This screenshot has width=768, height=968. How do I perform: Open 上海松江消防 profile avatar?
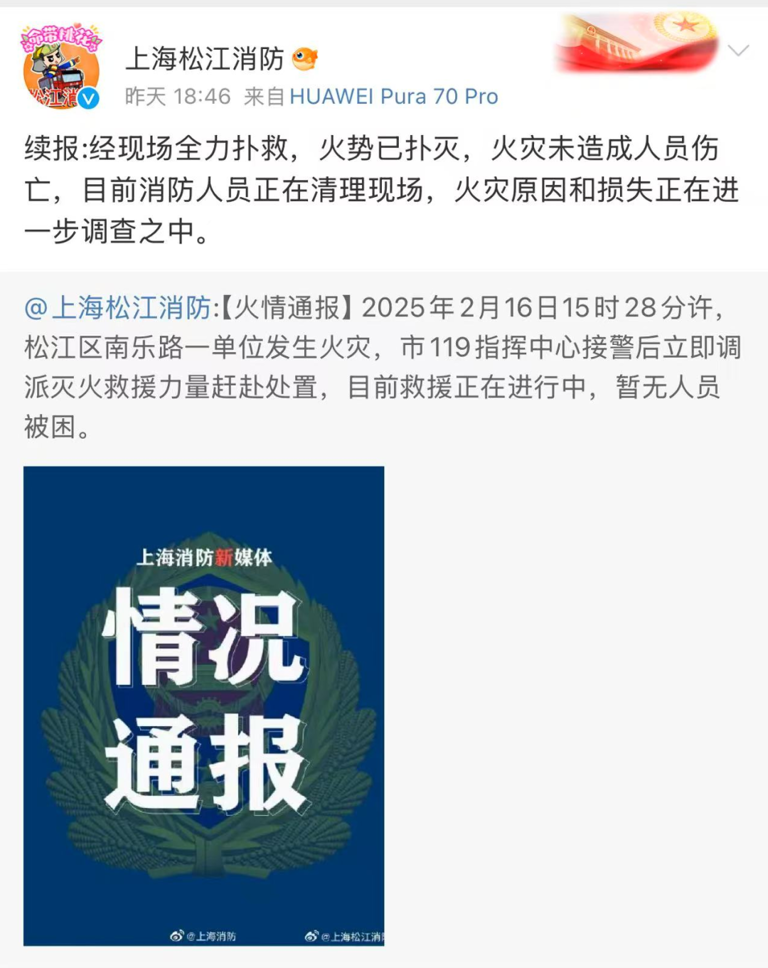pyautogui.click(x=63, y=67)
